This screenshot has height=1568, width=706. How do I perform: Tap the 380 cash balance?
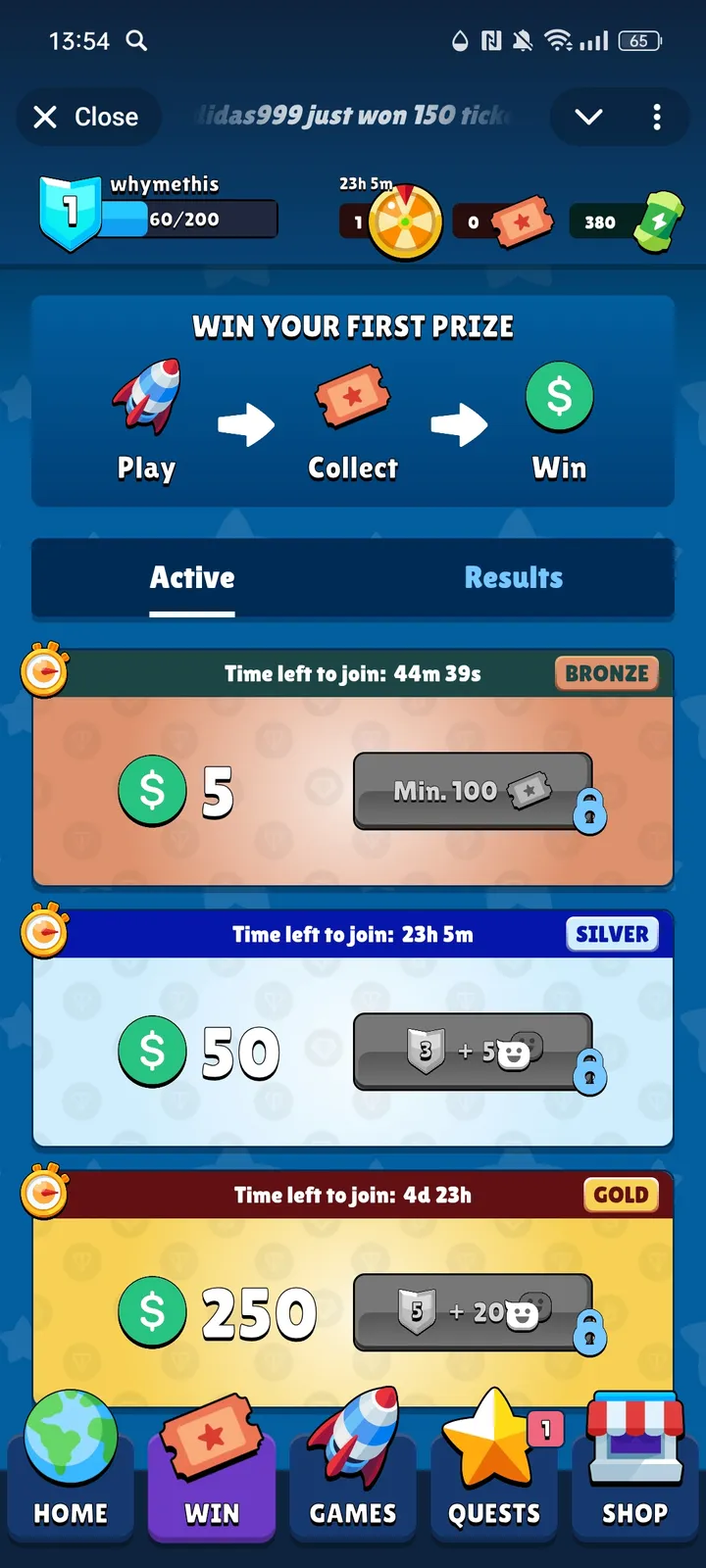coord(624,222)
